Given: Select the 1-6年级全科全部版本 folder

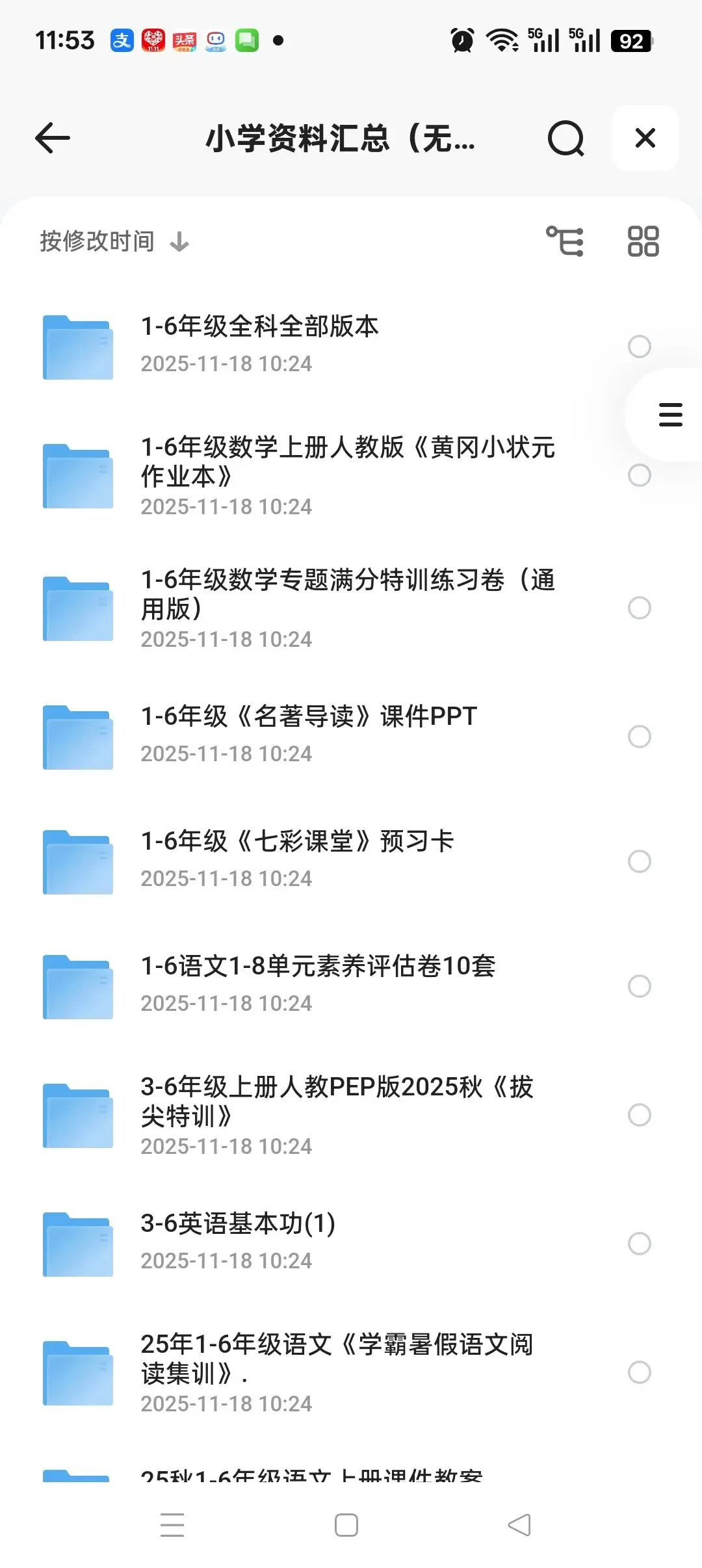Looking at the screenshot, I should (x=639, y=346).
